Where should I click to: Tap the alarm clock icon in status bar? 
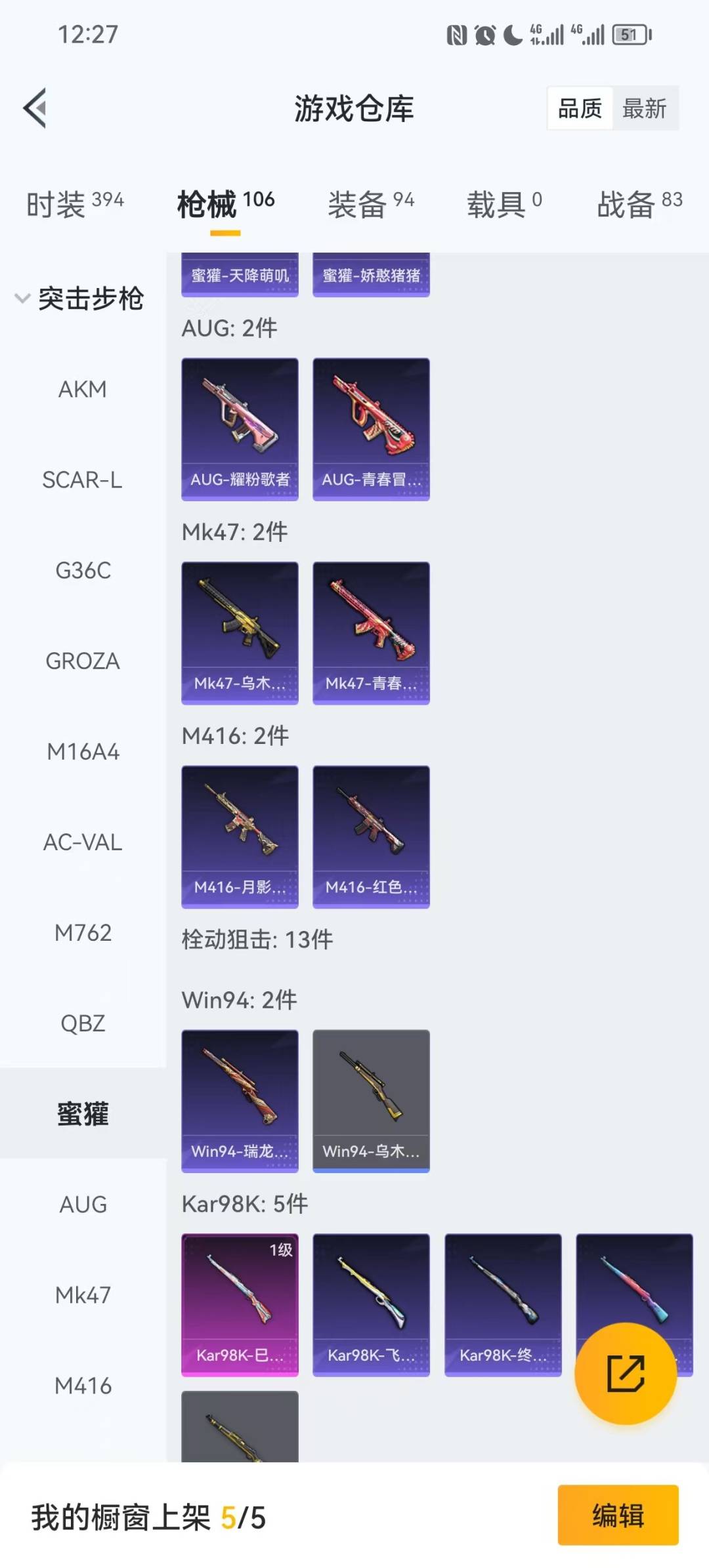tap(483, 36)
